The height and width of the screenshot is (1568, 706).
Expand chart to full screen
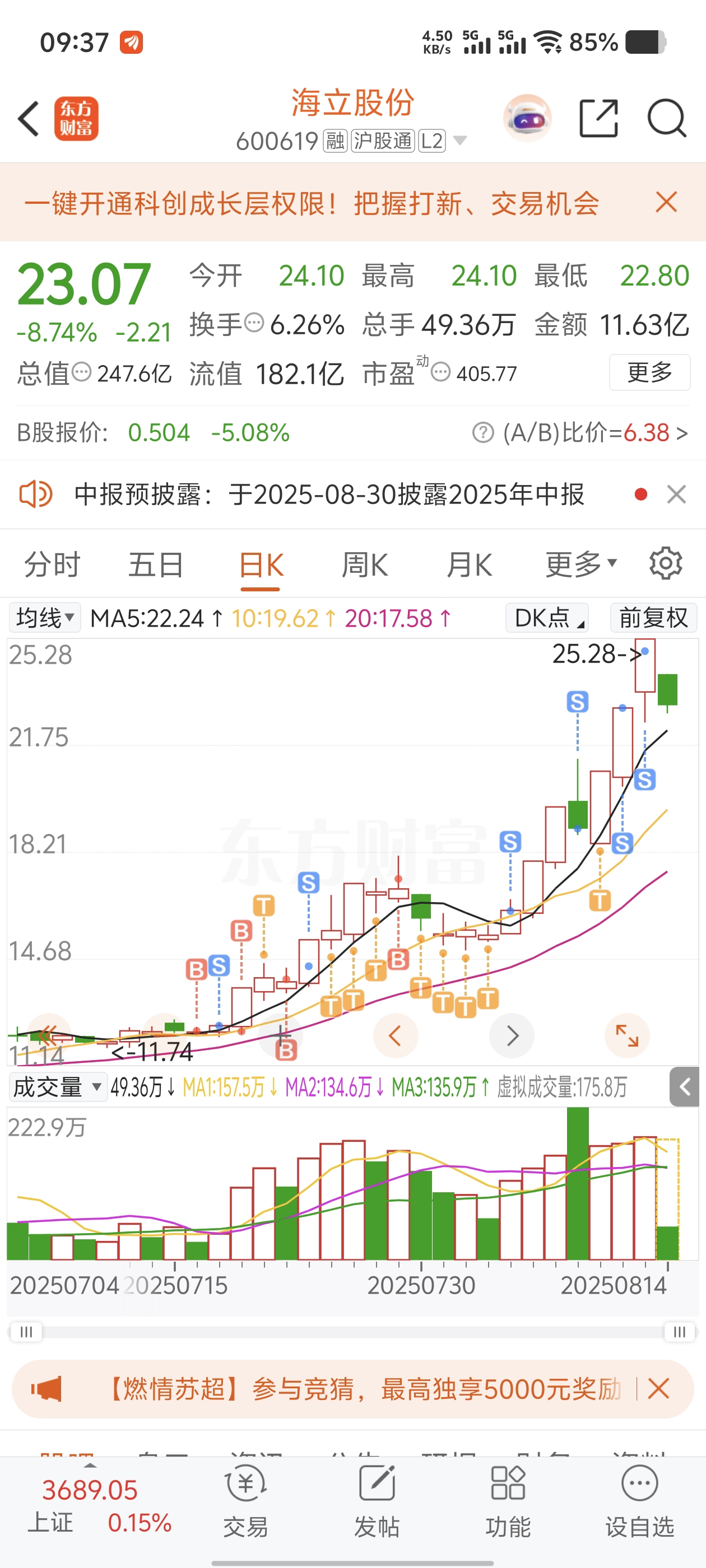(x=627, y=1035)
